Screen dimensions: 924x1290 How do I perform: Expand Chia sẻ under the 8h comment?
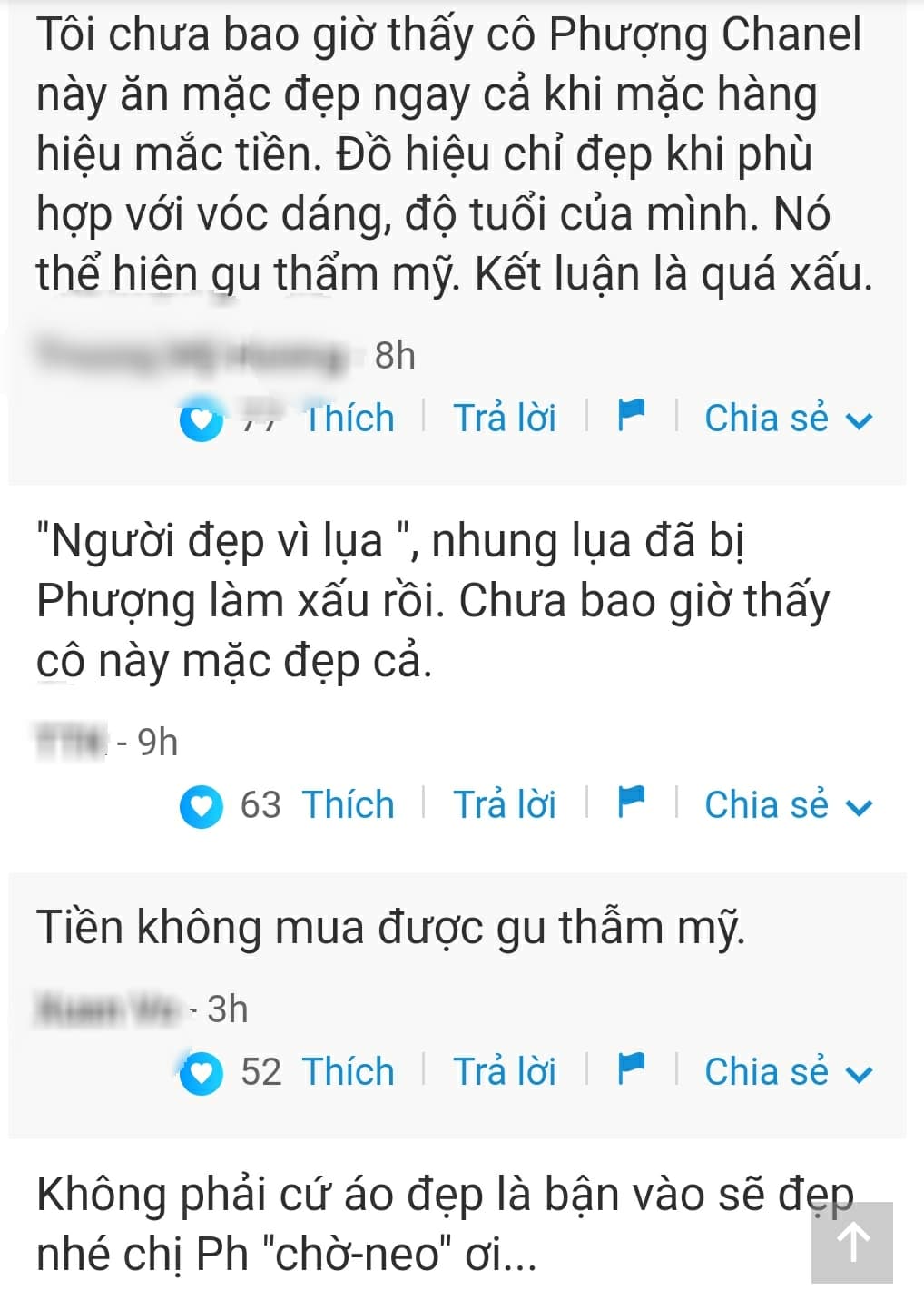coord(787,419)
